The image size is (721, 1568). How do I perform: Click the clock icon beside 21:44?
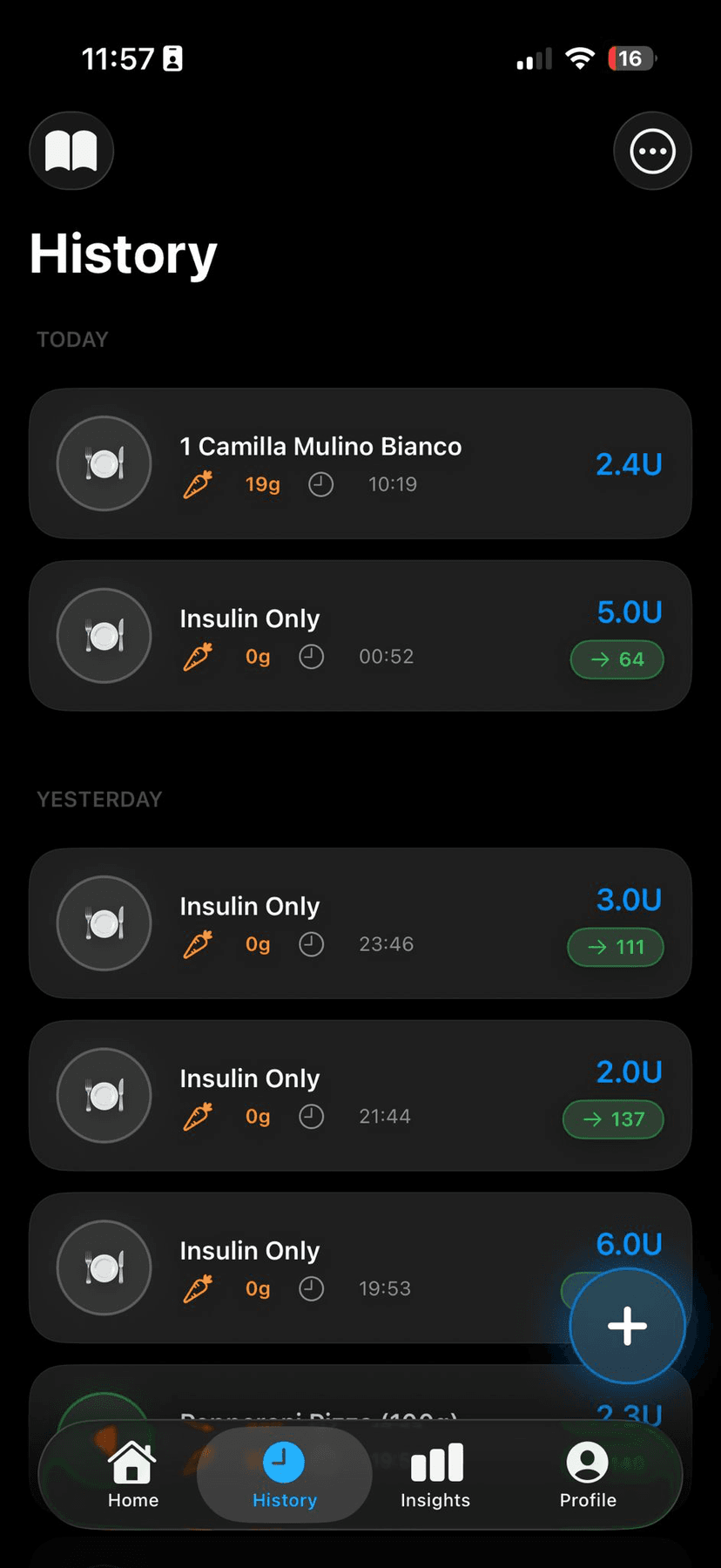click(x=311, y=1116)
